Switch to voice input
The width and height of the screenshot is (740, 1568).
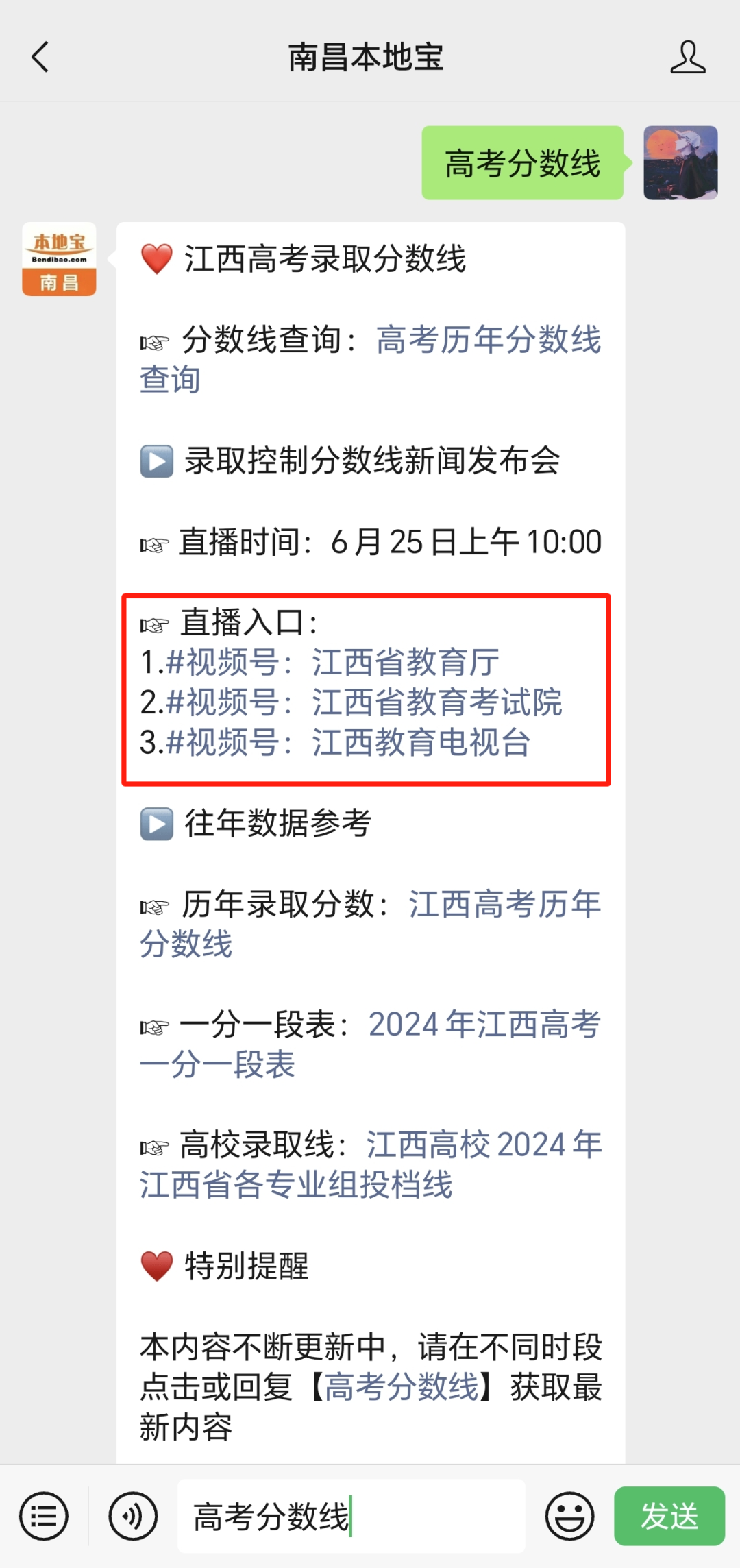(x=133, y=1516)
